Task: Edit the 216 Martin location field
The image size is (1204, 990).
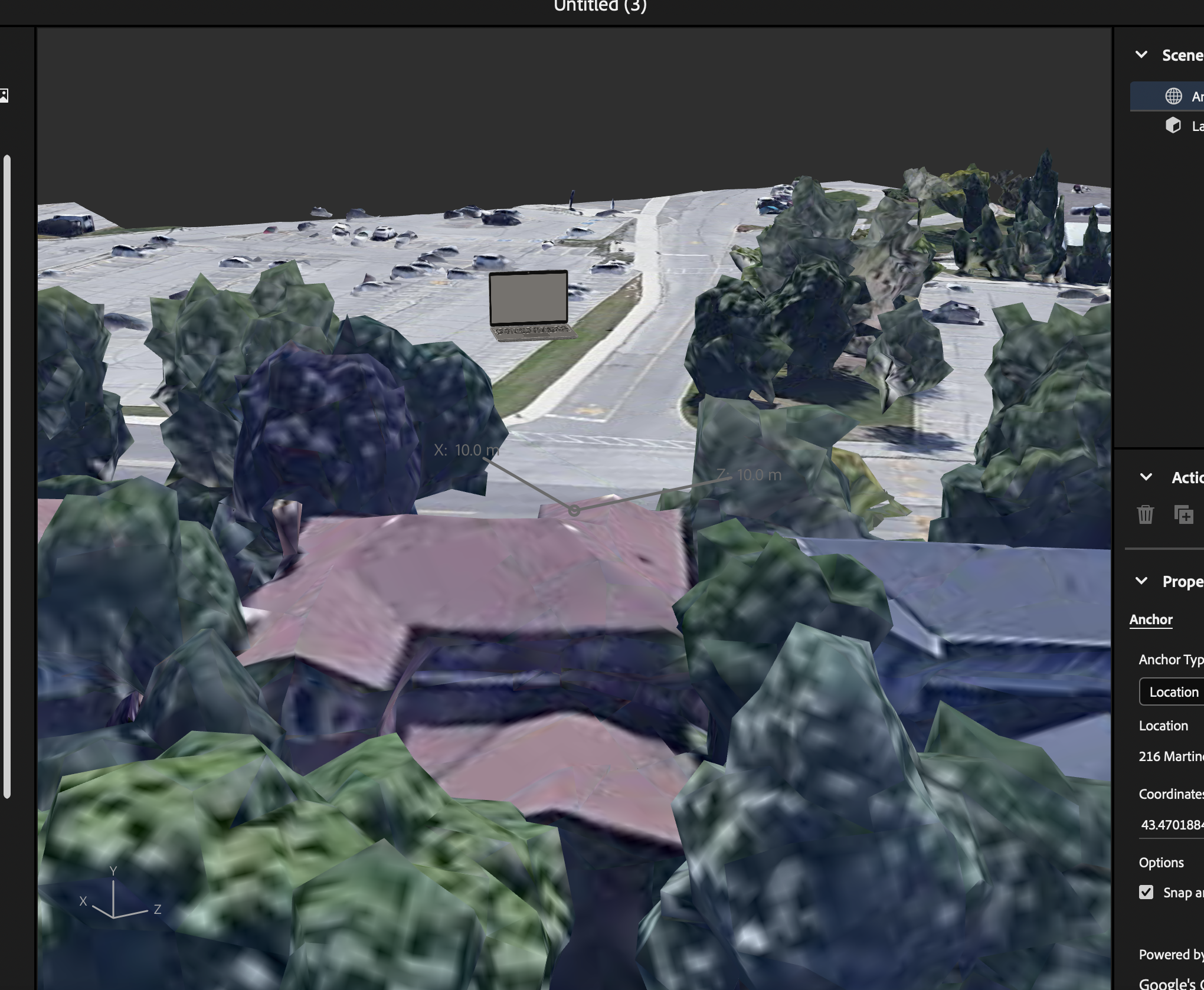Action: 1171,756
